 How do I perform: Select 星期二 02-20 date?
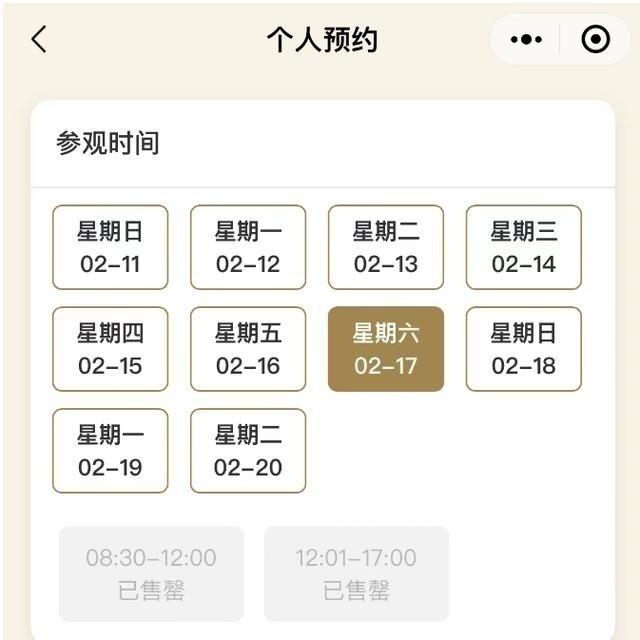click(x=248, y=451)
